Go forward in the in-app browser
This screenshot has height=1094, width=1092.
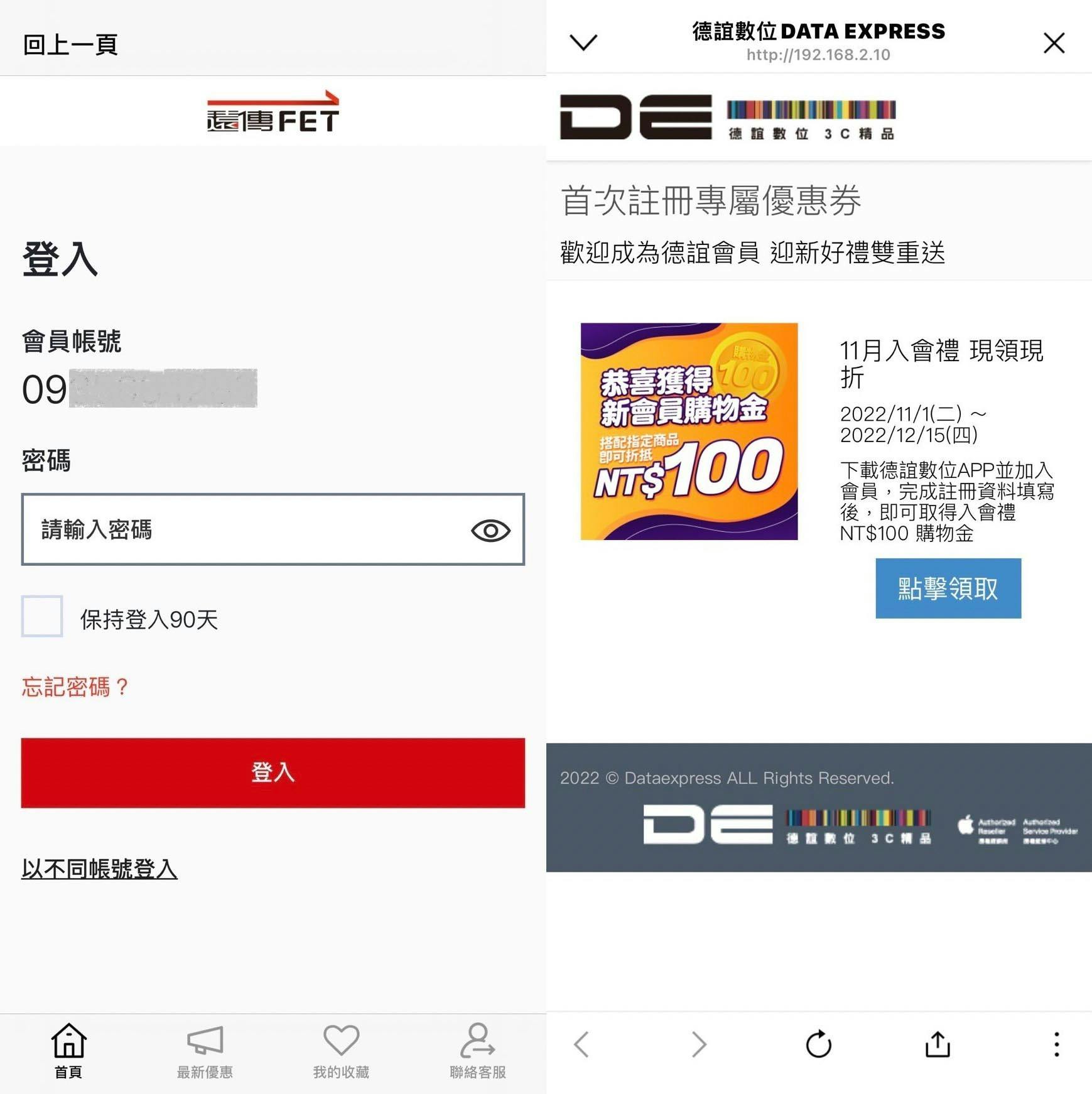(699, 1044)
